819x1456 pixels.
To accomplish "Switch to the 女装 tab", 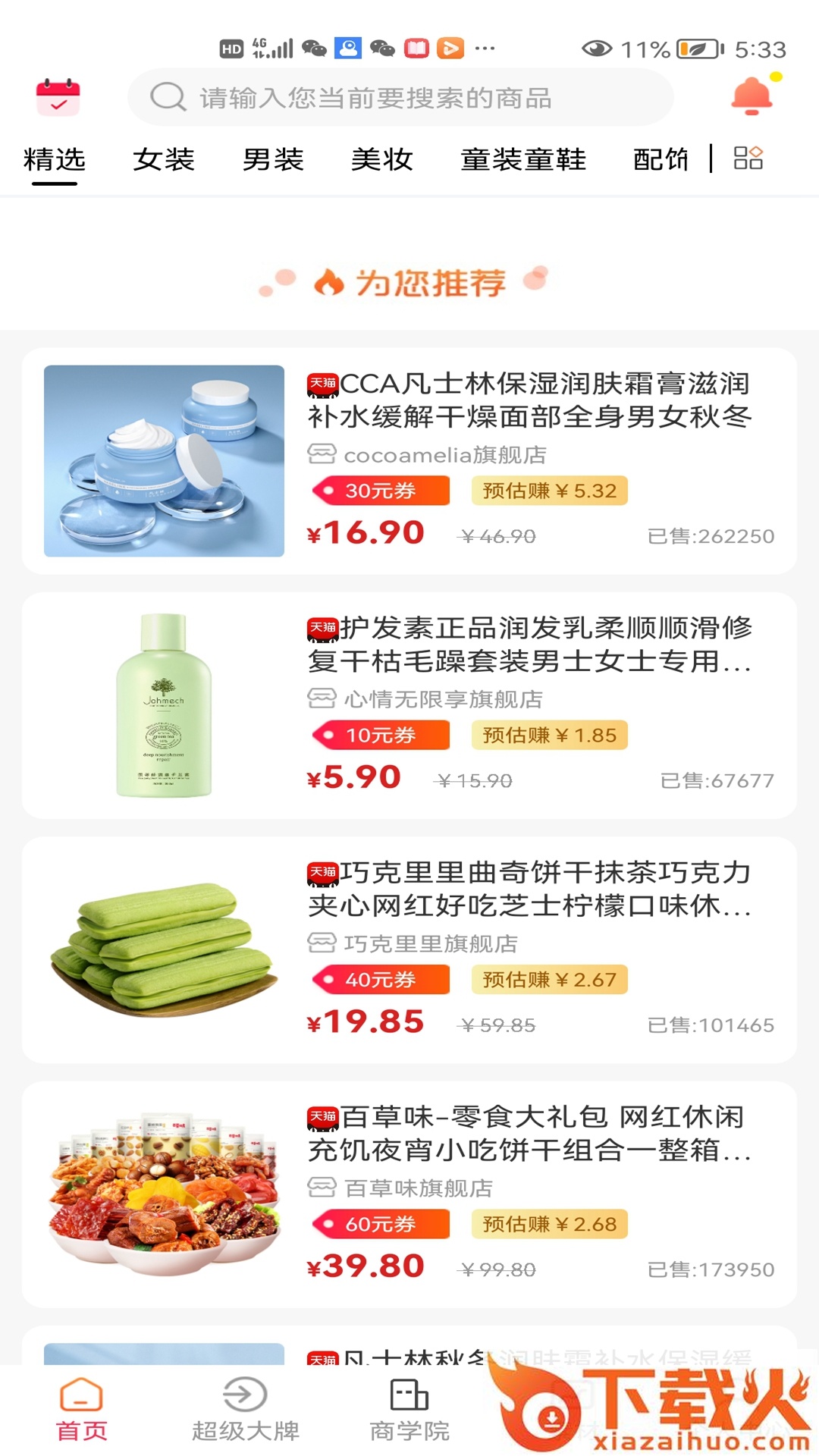I will 164,160.
